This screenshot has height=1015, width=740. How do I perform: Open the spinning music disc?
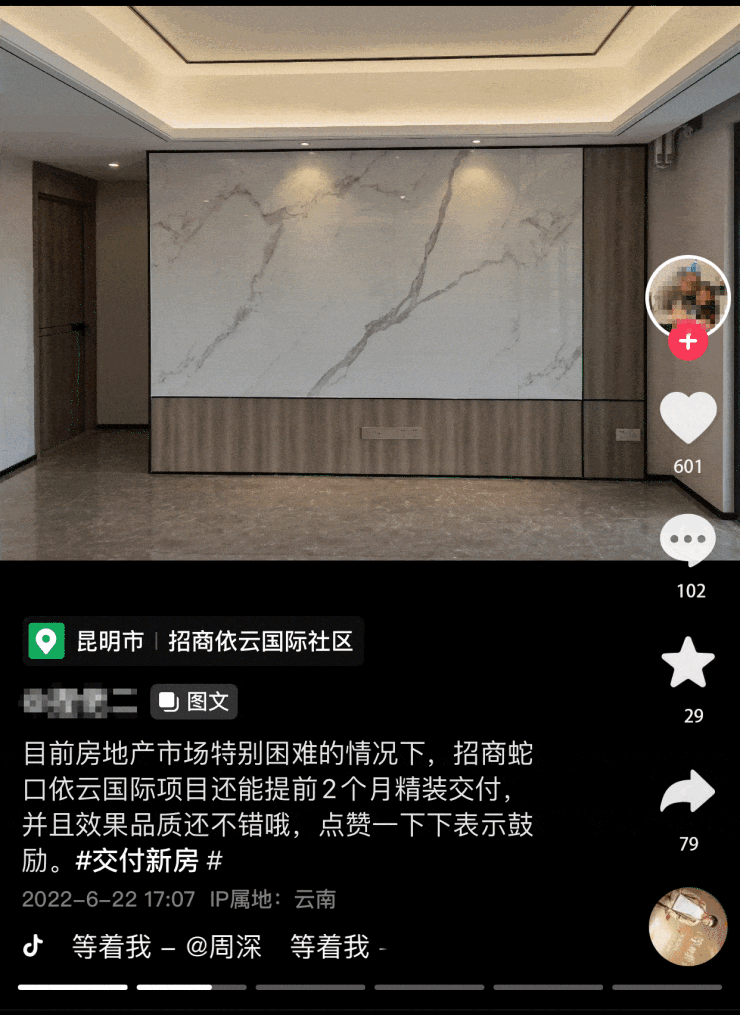(x=688, y=926)
